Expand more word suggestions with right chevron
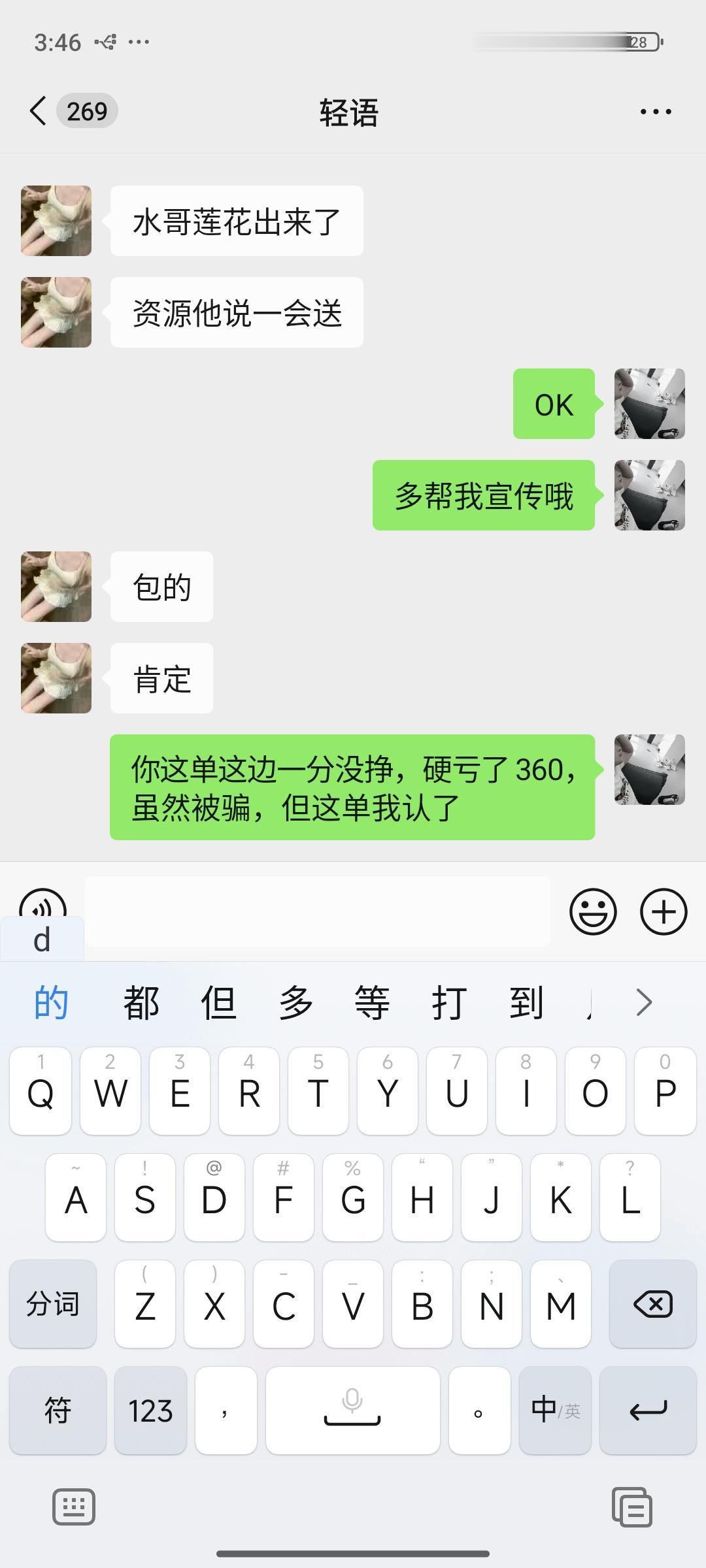The height and width of the screenshot is (1568, 706). tap(645, 1001)
